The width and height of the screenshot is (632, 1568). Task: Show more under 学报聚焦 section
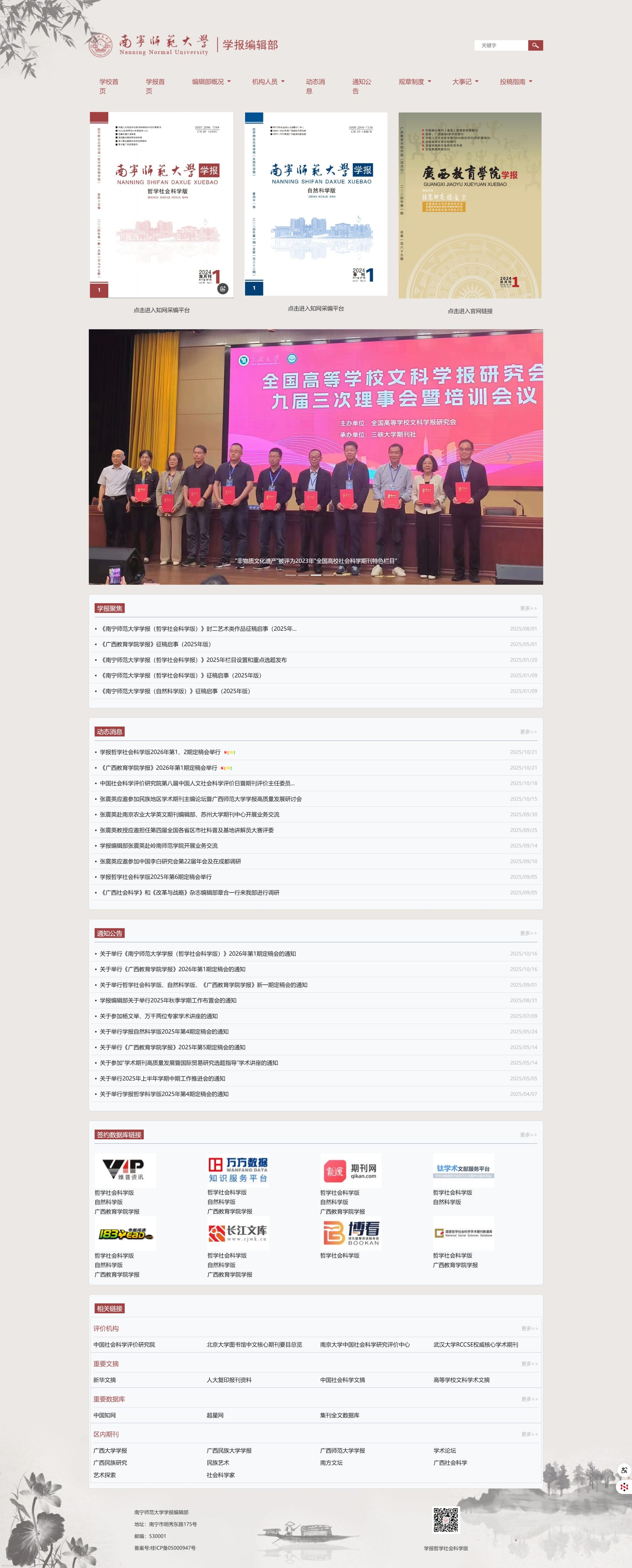point(528,608)
